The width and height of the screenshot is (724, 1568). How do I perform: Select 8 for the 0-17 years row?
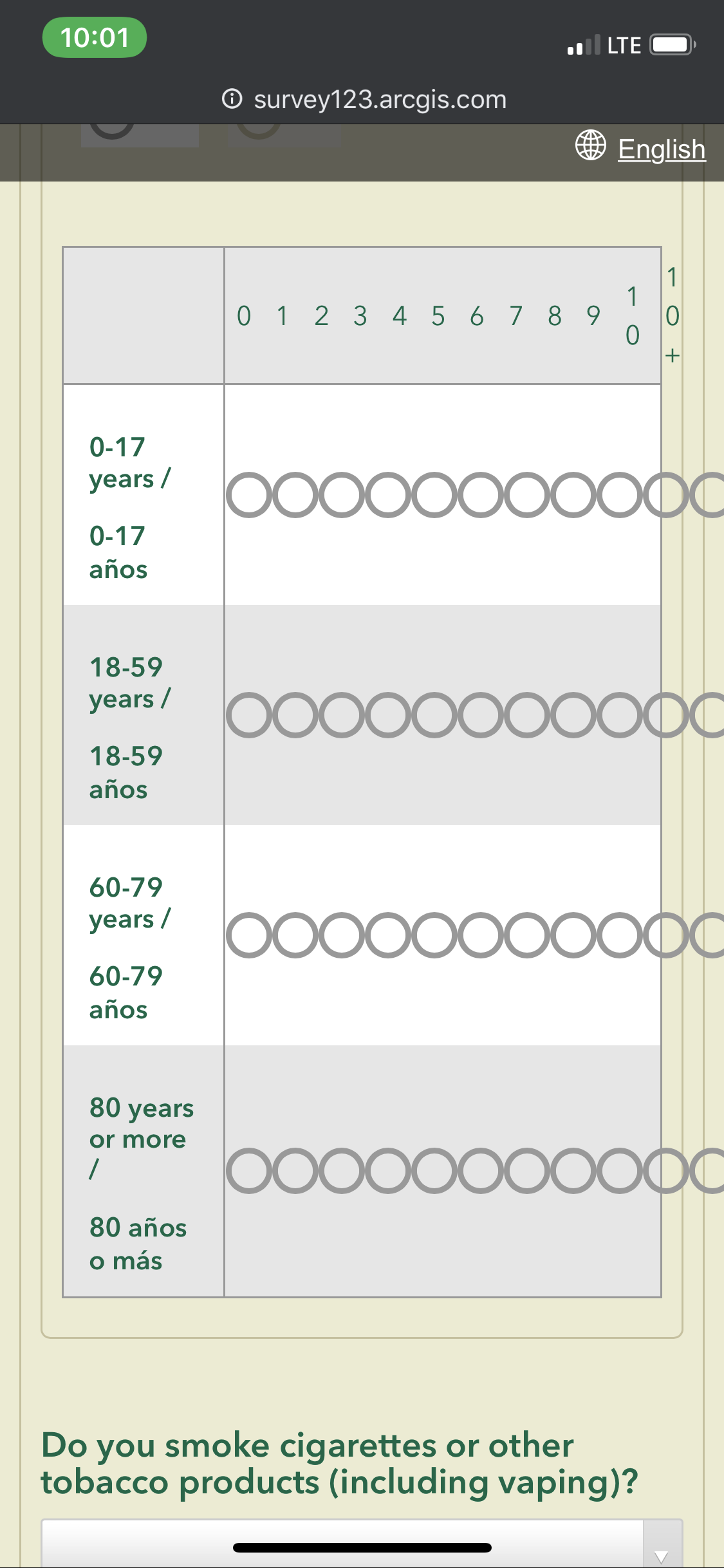tap(619, 495)
